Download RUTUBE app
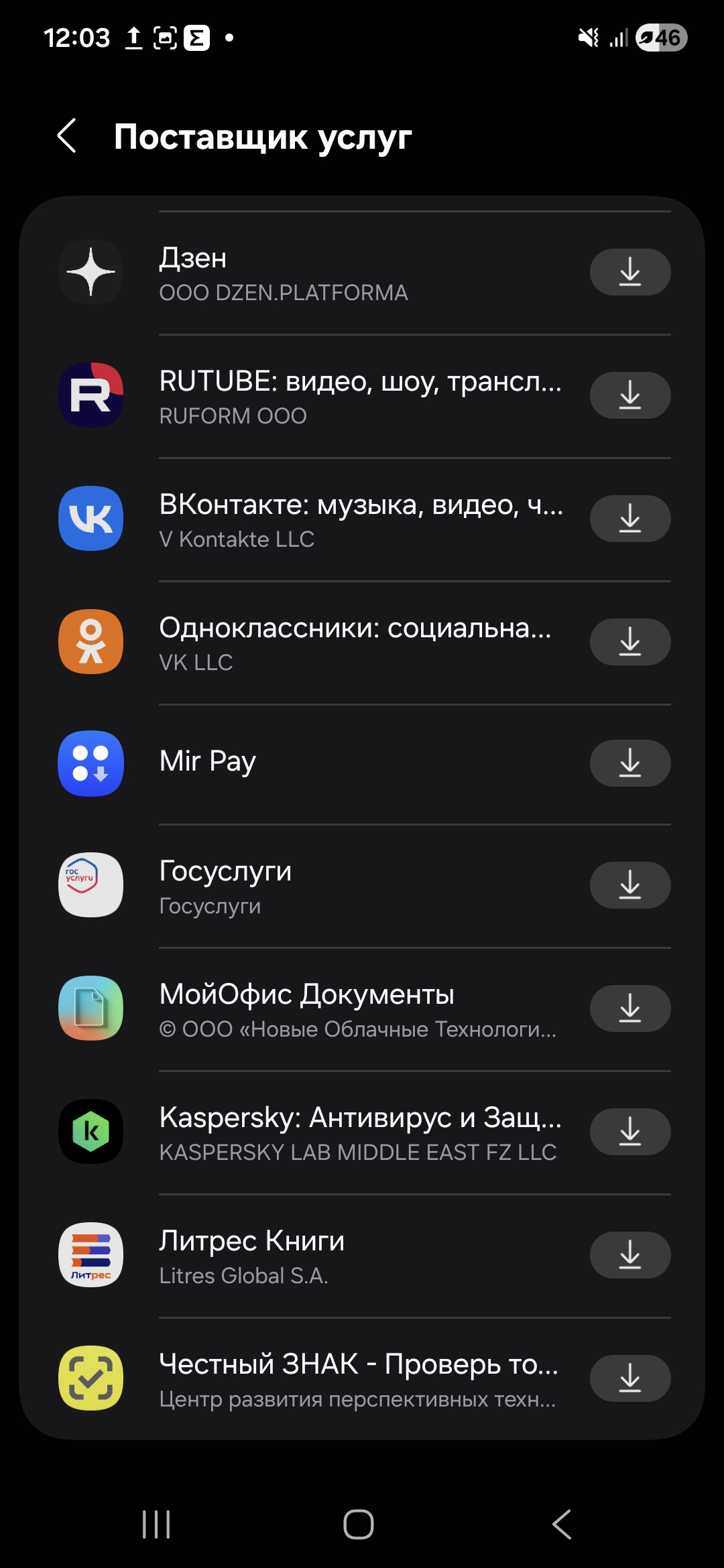This screenshot has width=724, height=1568. [x=629, y=395]
